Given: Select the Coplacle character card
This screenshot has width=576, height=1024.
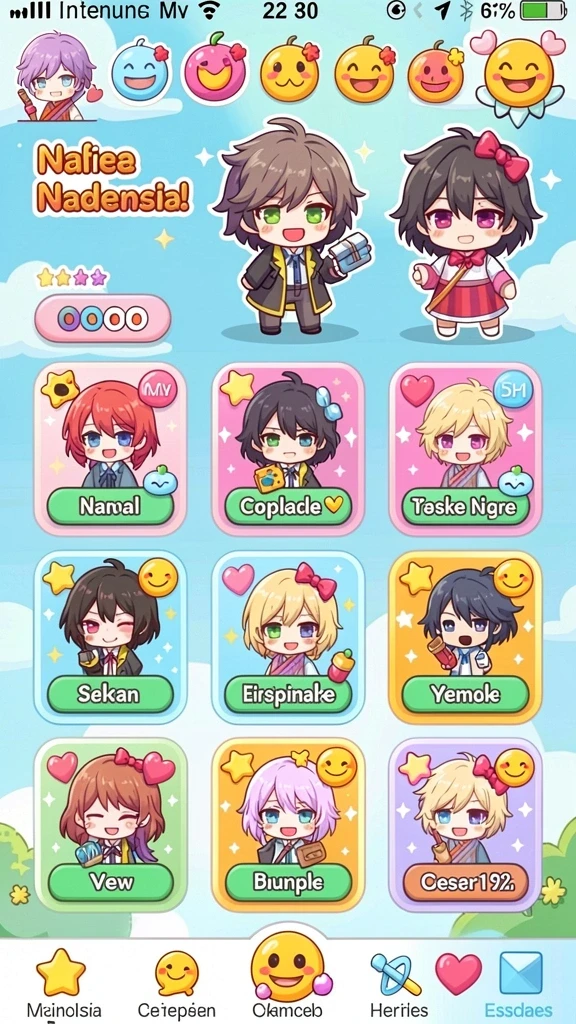Looking at the screenshot, I should (288, 449).
